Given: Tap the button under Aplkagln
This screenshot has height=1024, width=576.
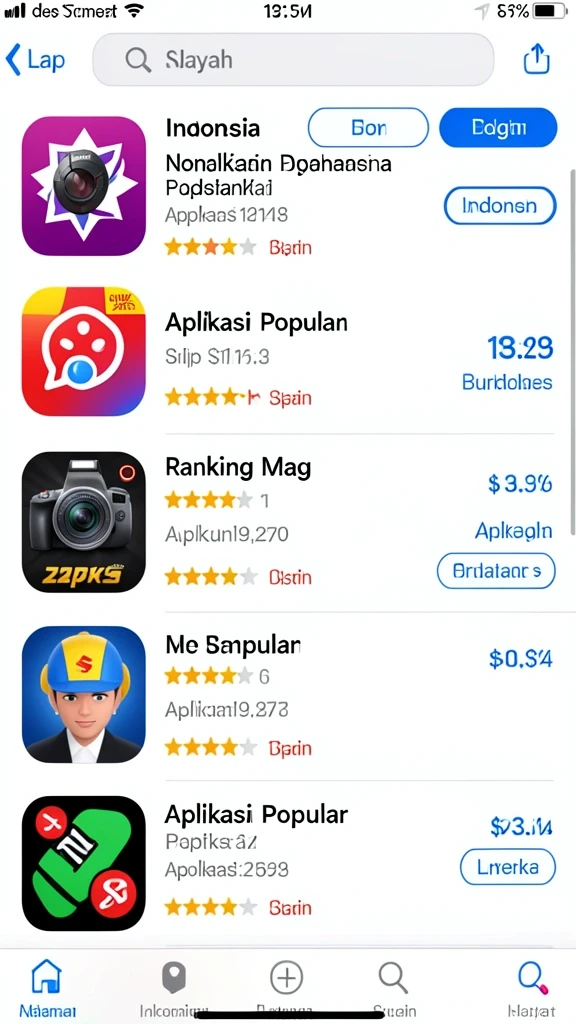Looking at the screenshot, I should point(496,571).
